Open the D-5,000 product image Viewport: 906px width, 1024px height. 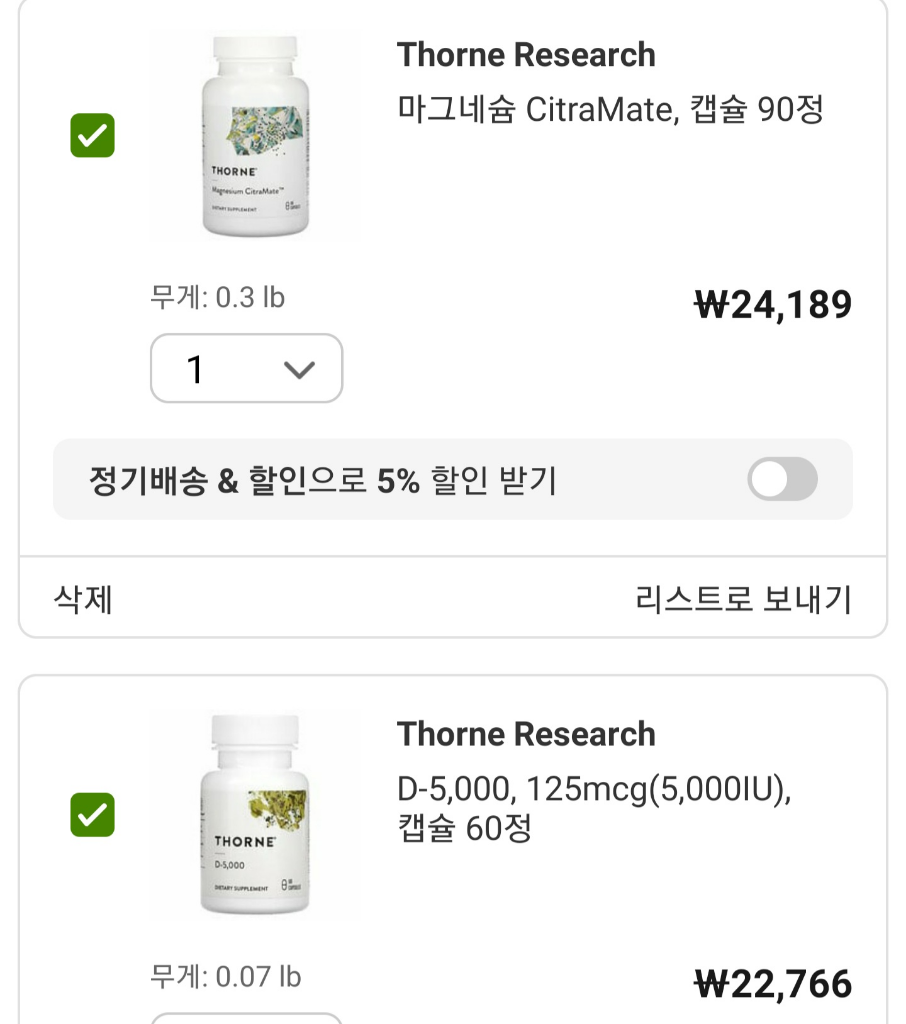coord(255,815)
